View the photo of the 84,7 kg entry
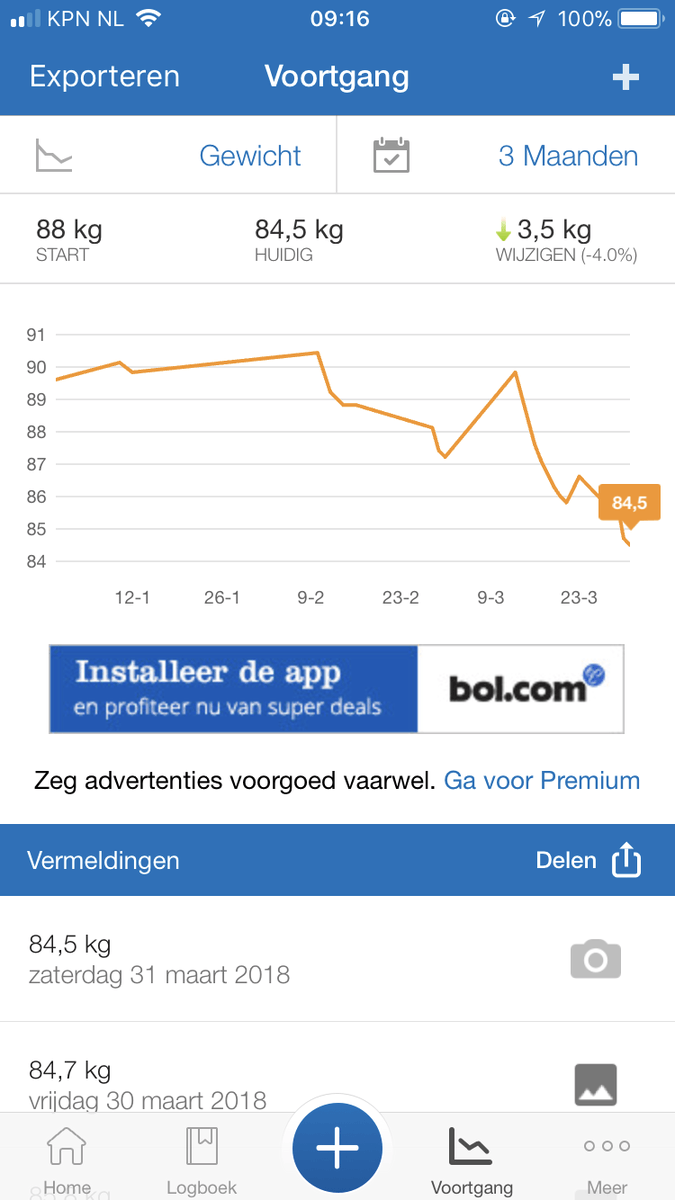 coord(595,1084)
